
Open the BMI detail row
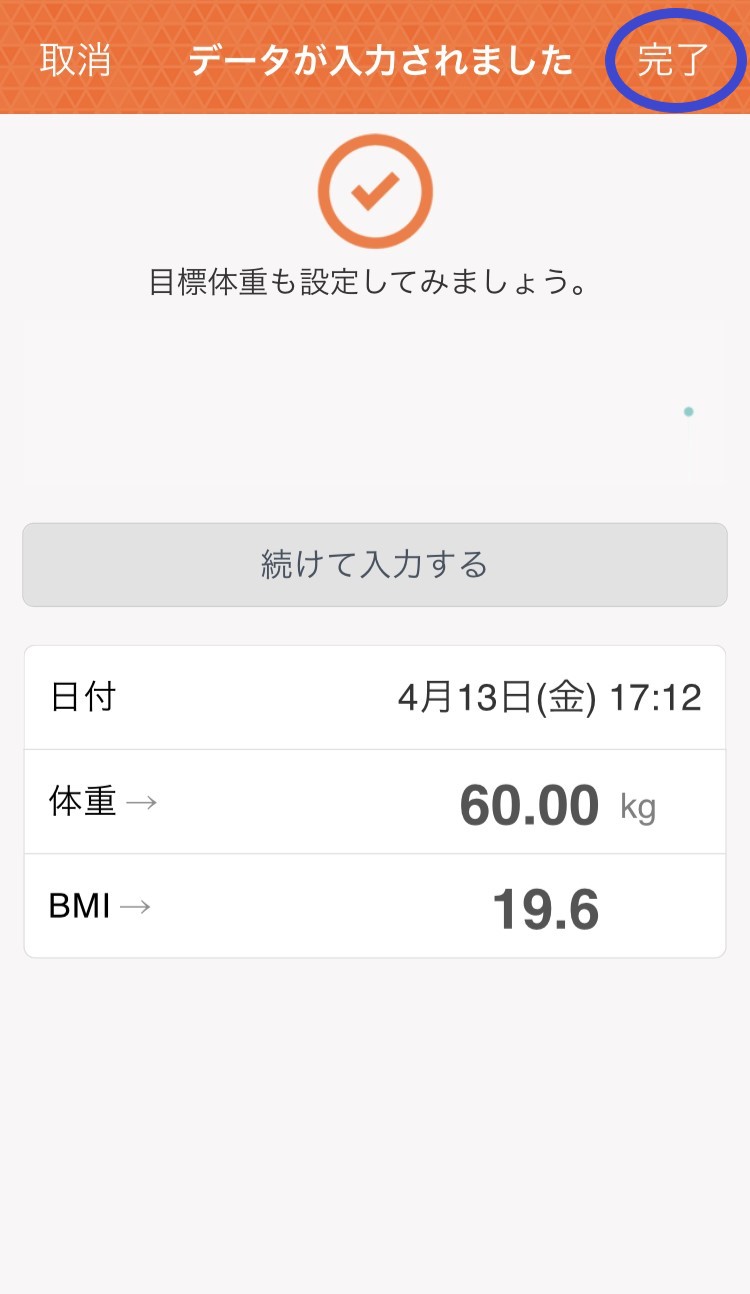375,907
